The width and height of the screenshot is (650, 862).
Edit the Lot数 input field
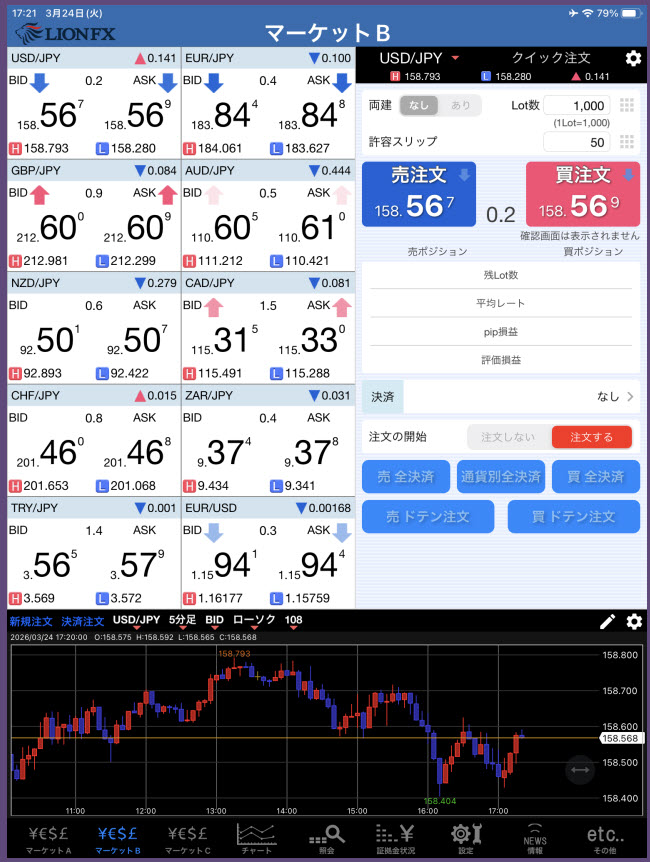point(576,106)
